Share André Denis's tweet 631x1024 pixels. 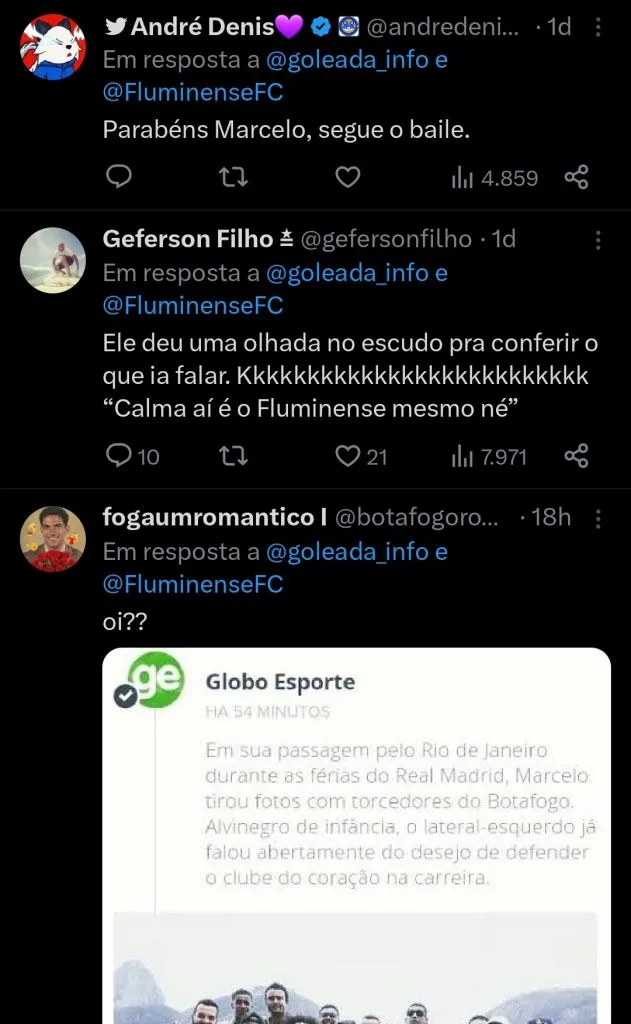[576, 178]
